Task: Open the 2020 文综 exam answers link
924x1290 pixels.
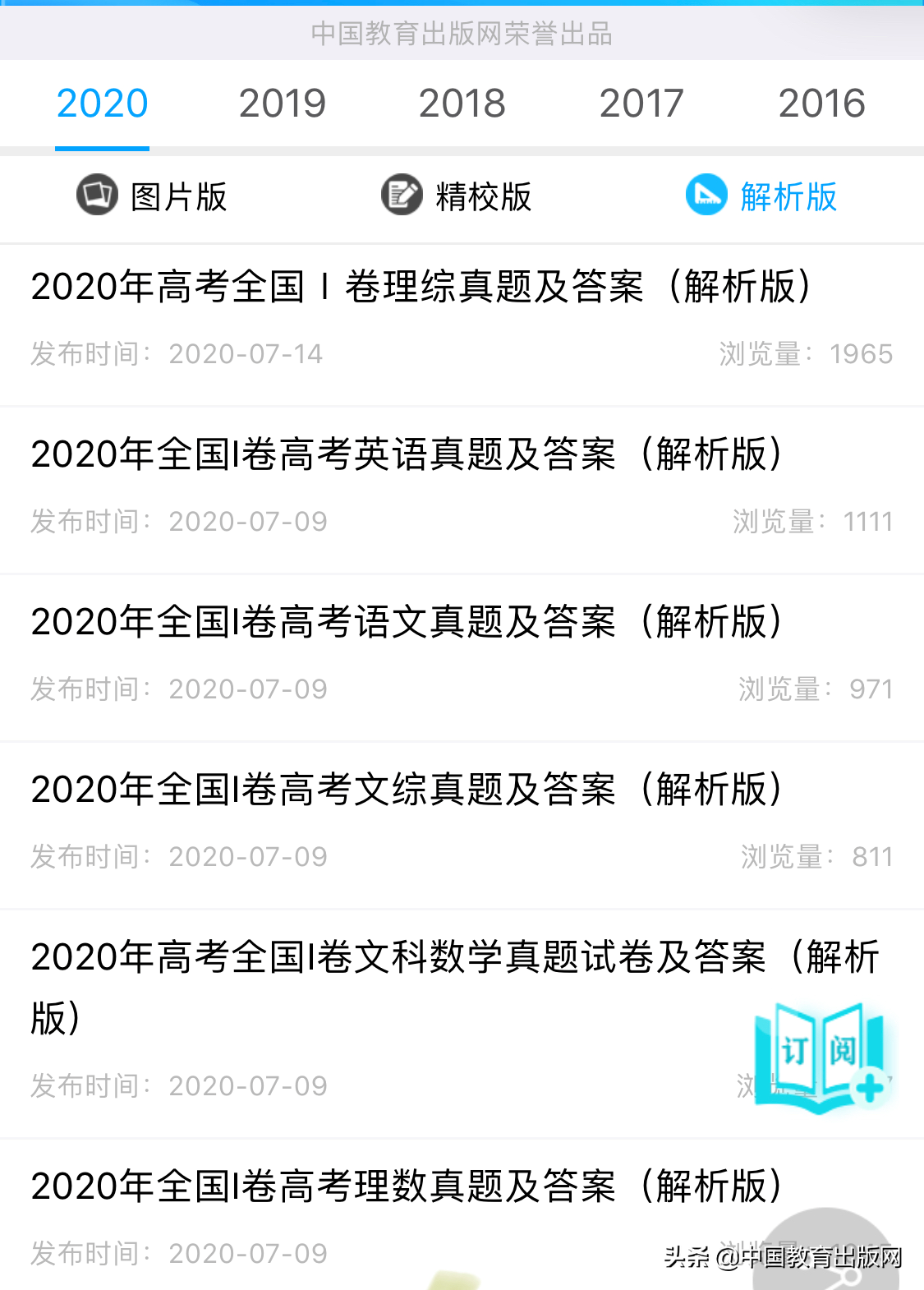Action: (408, 790)
